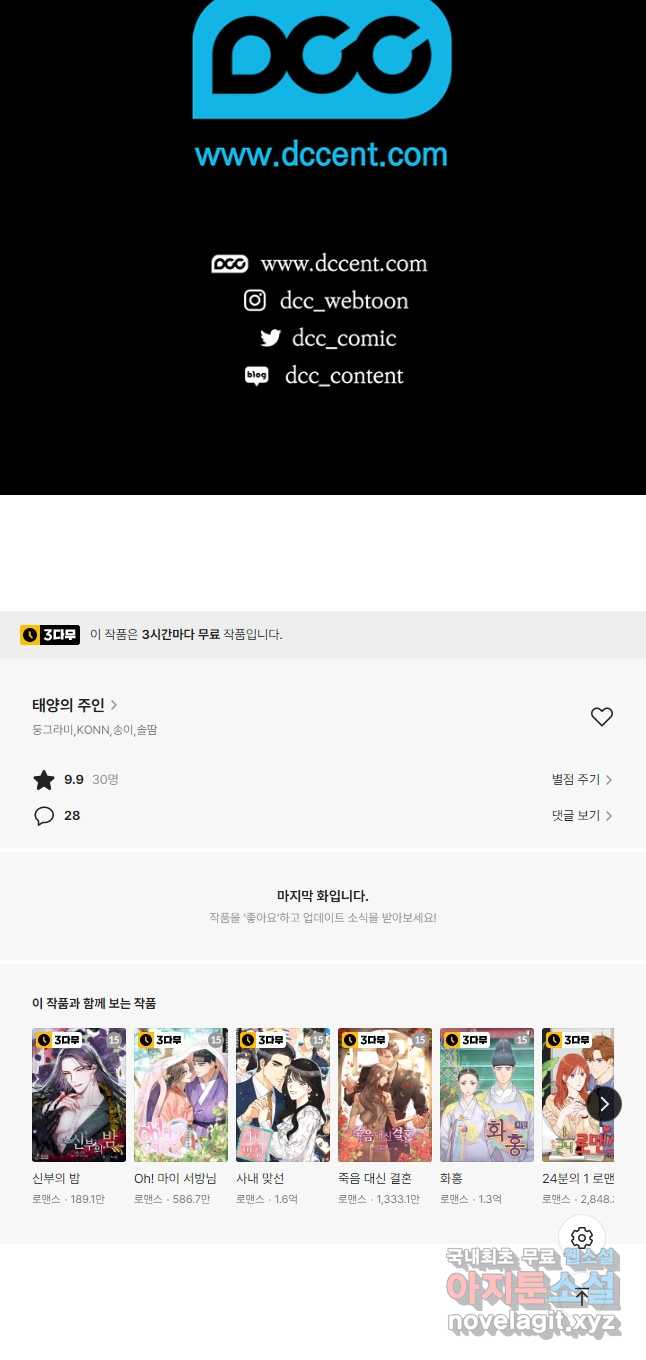The width and height of the screenshot is (646, 1360).
Task: Open the 사내 맞선 title
Action: (283, 1095)
